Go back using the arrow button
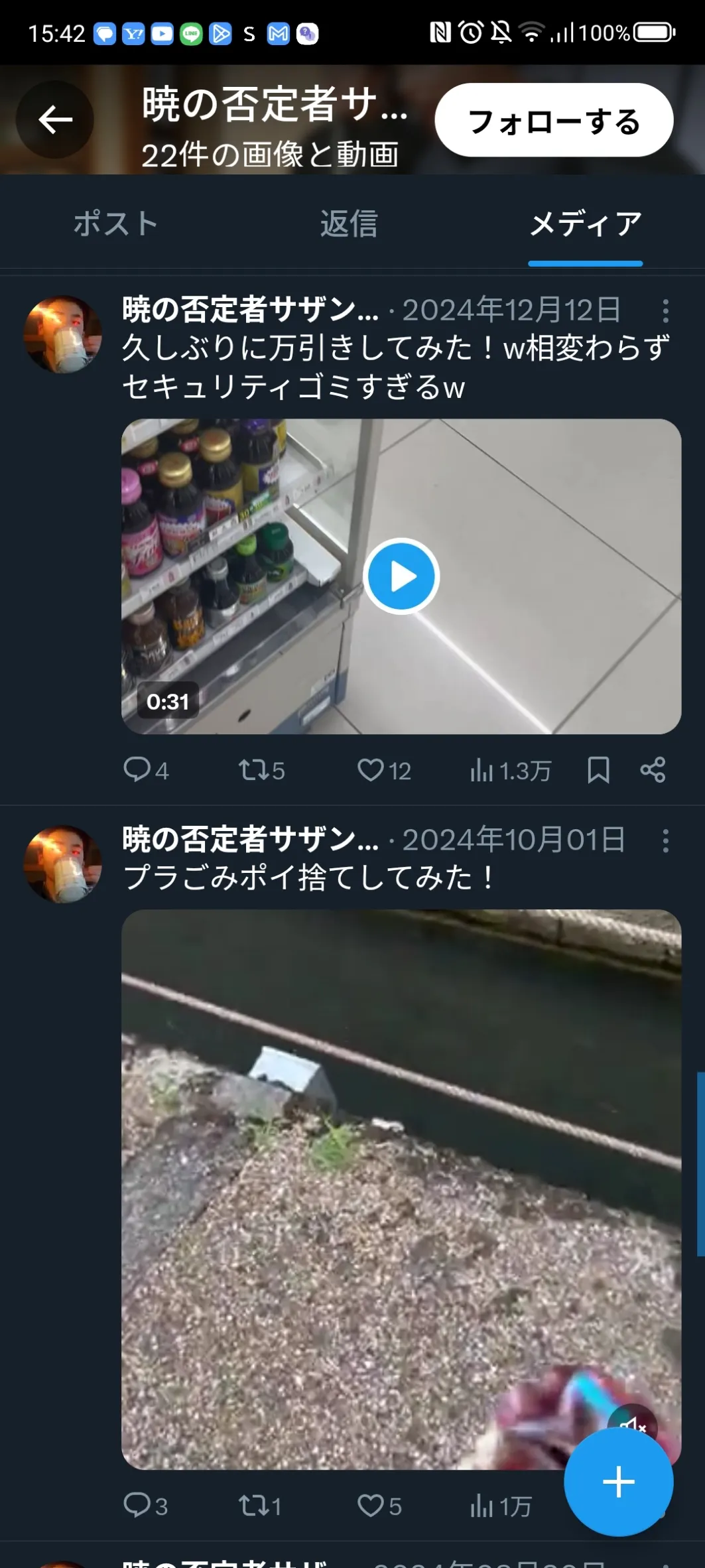This screenshot has height=1568, width=705. (55, 120)
